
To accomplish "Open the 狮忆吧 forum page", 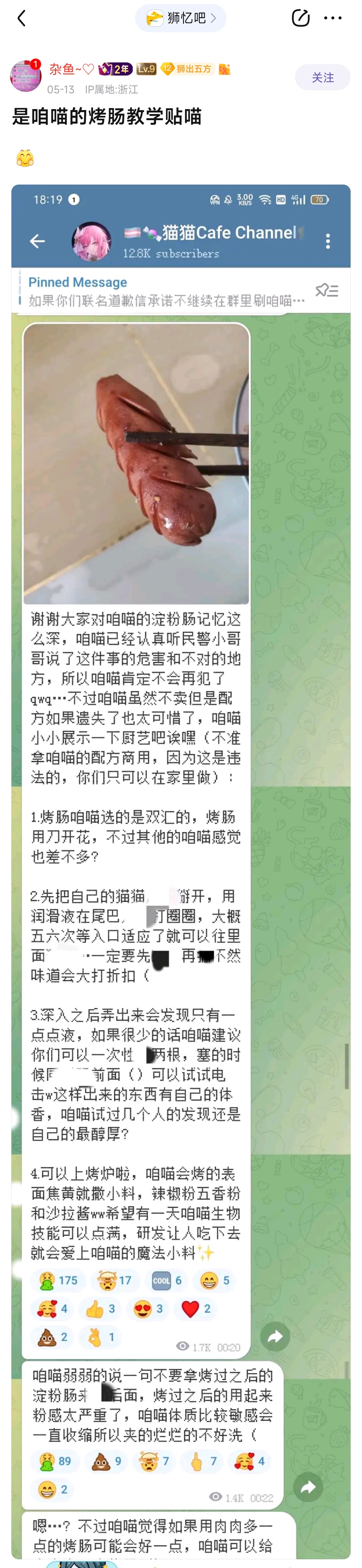I will tap(181, 18).
